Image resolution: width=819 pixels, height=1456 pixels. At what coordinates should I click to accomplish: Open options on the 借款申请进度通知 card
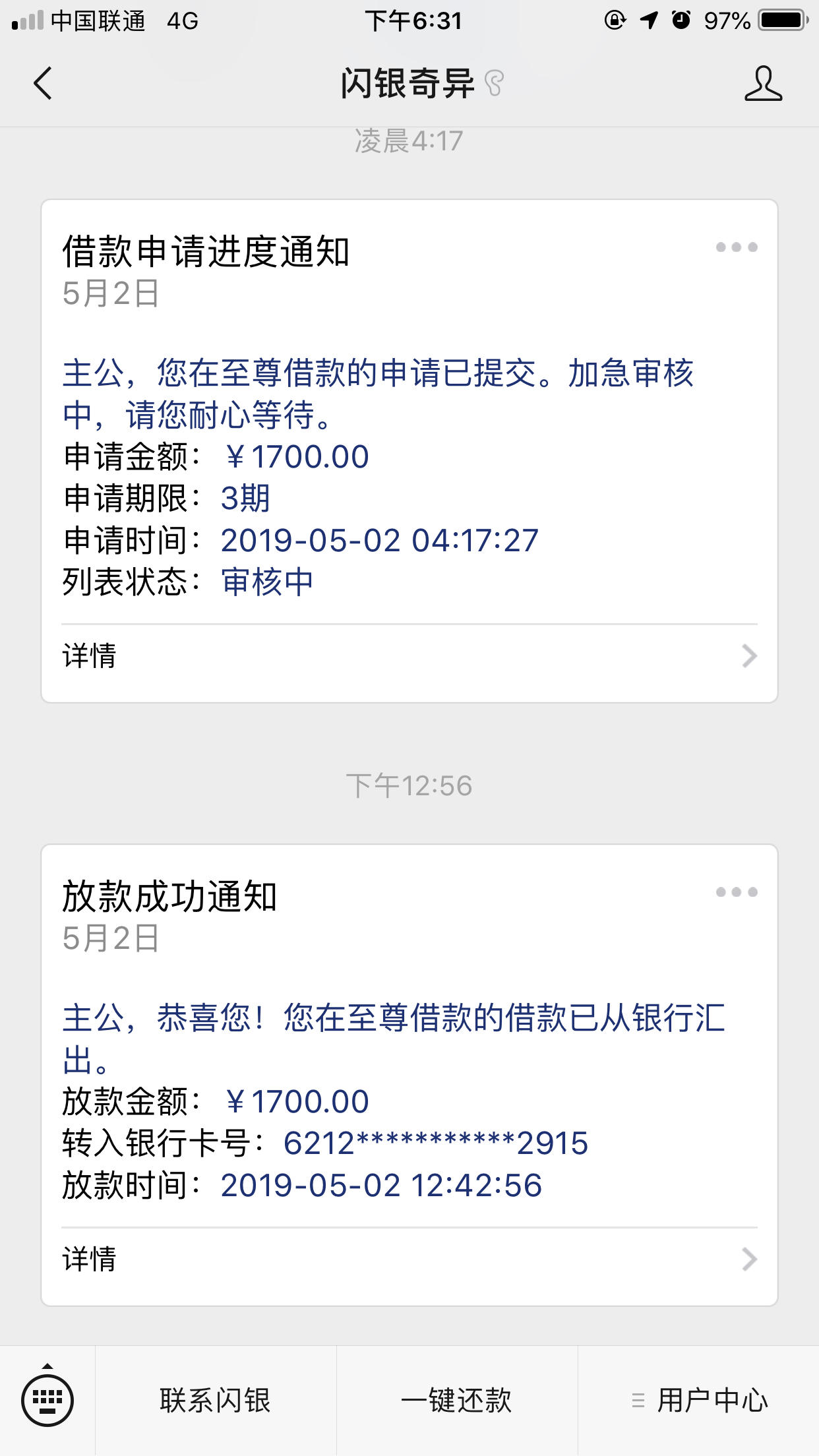(737, 247)
